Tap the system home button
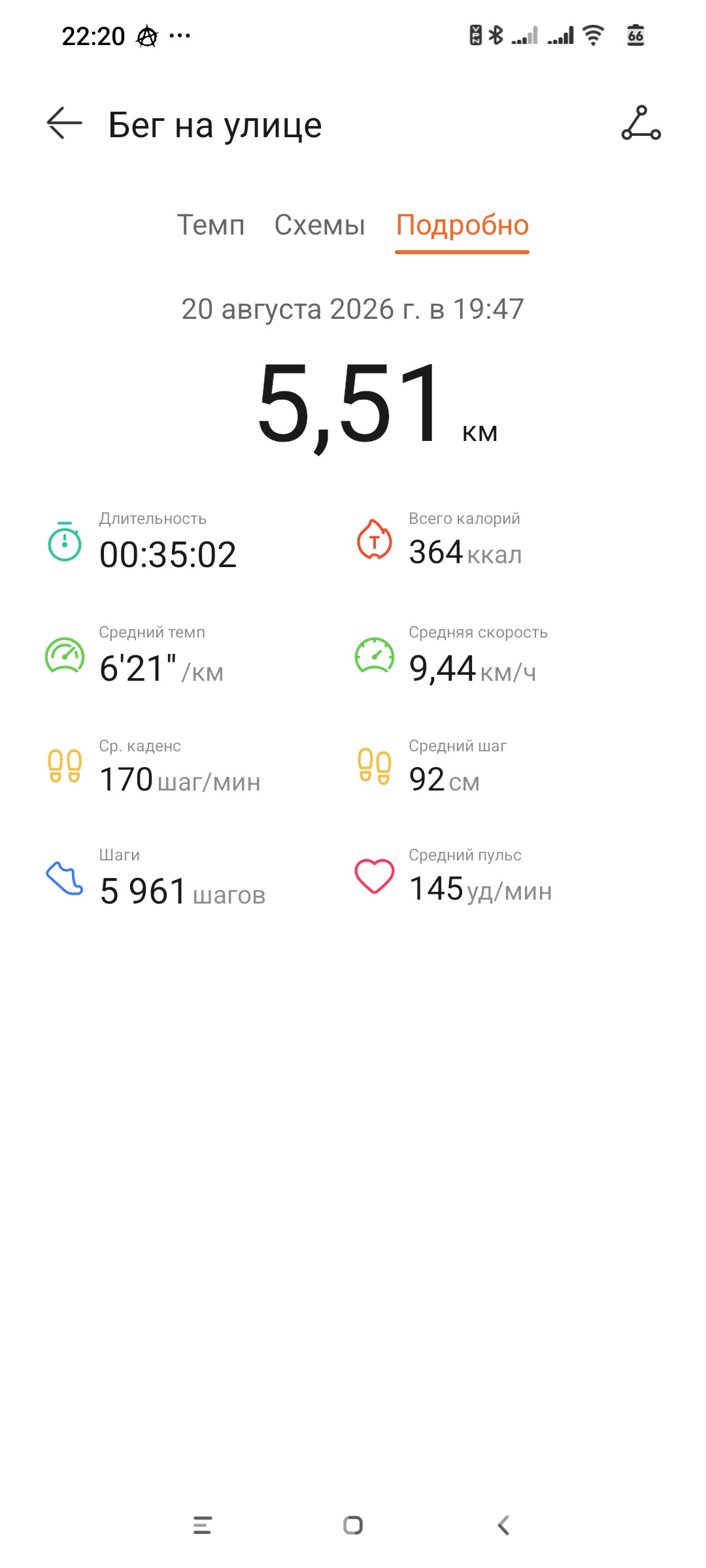 [x=353, y=1525]
